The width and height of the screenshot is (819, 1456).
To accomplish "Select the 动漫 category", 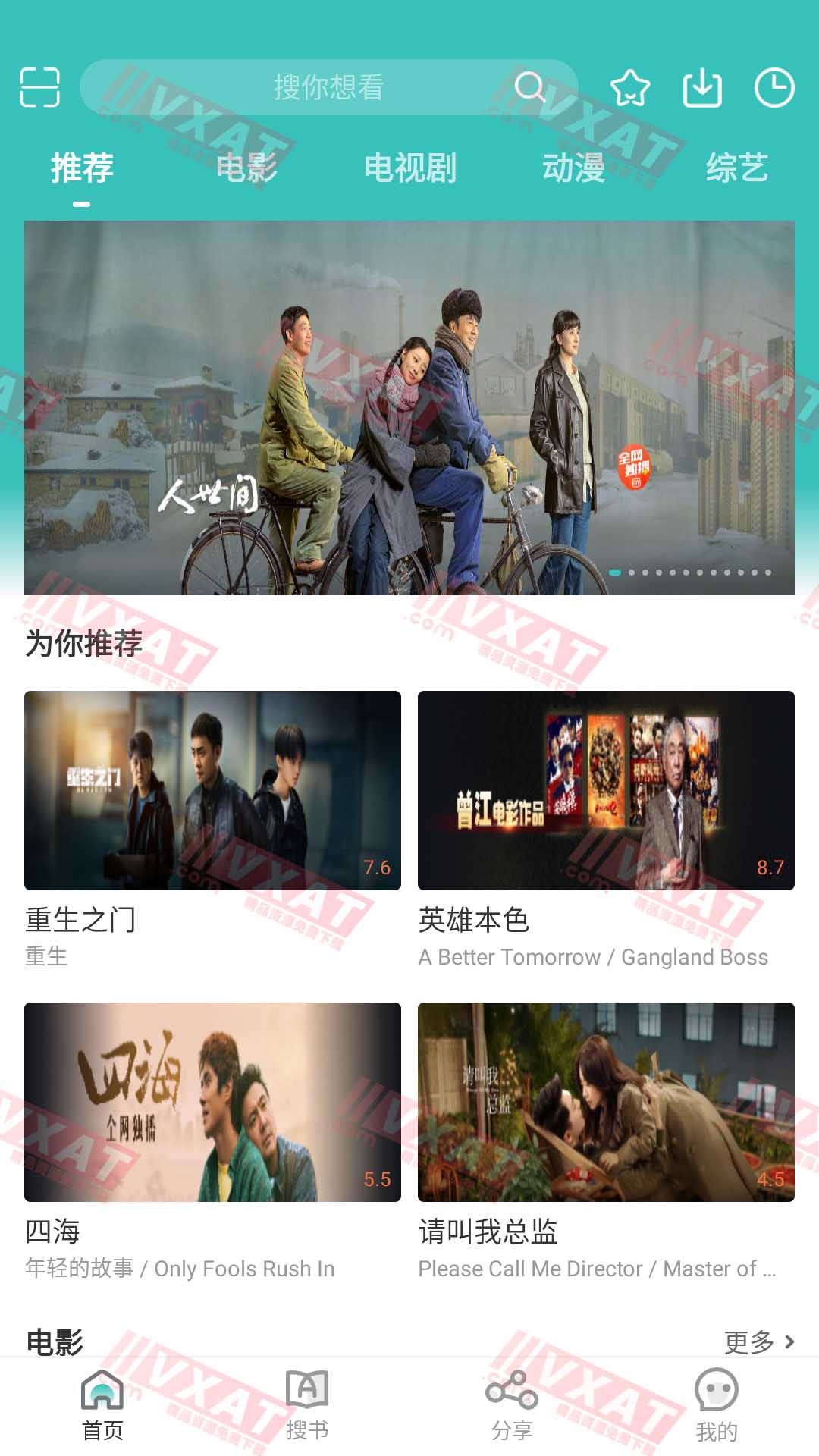I will pyautogui.click(x=573, y=168).
